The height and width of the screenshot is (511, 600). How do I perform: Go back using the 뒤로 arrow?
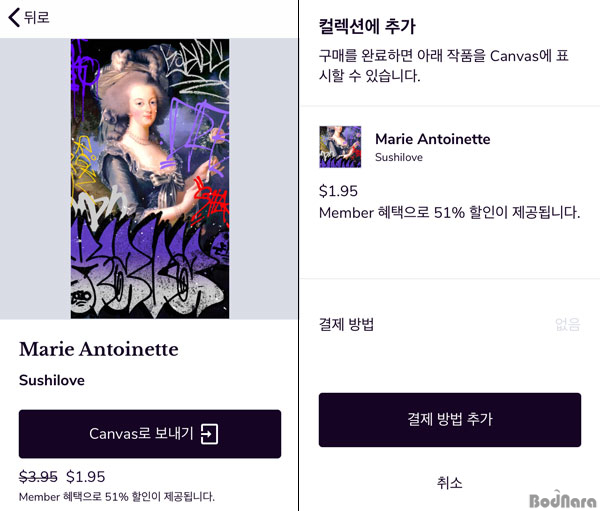(x=28, y=17)
